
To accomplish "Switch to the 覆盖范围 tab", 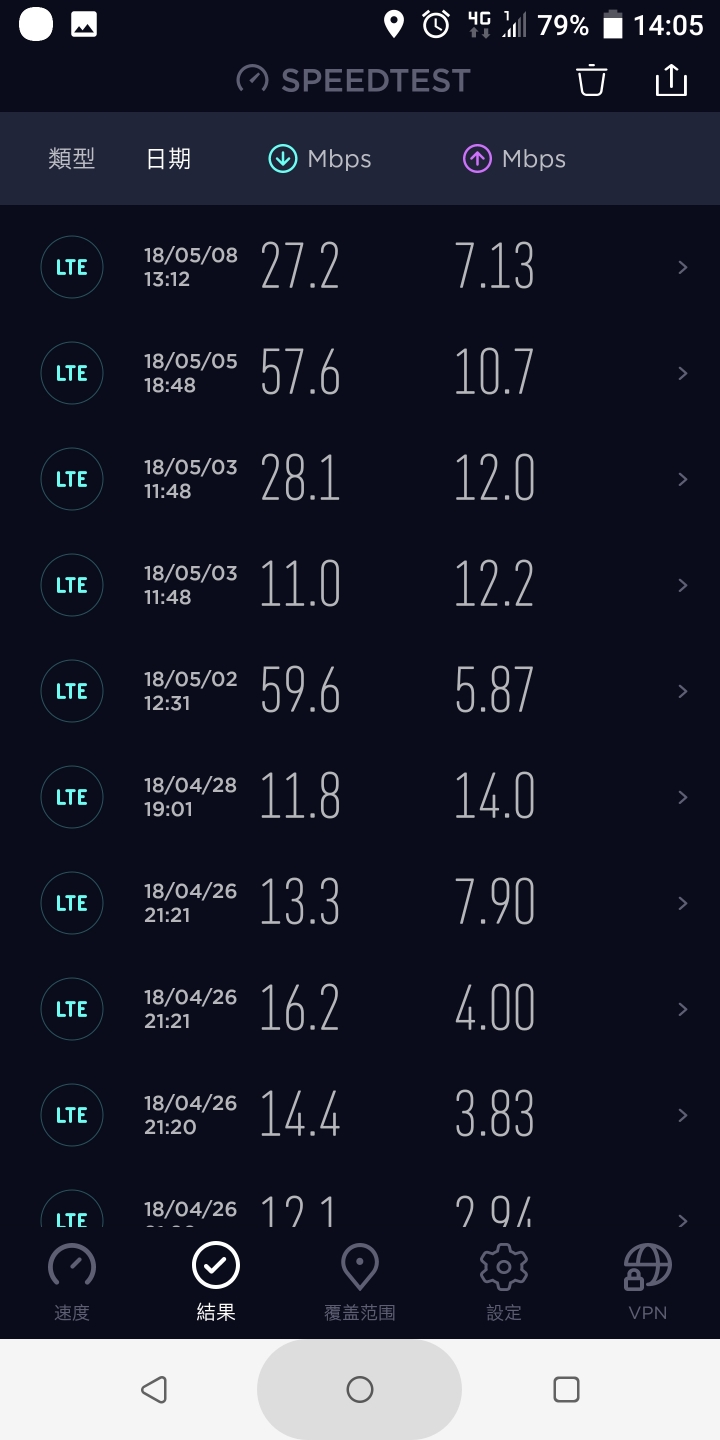I will coord(360,1282).
